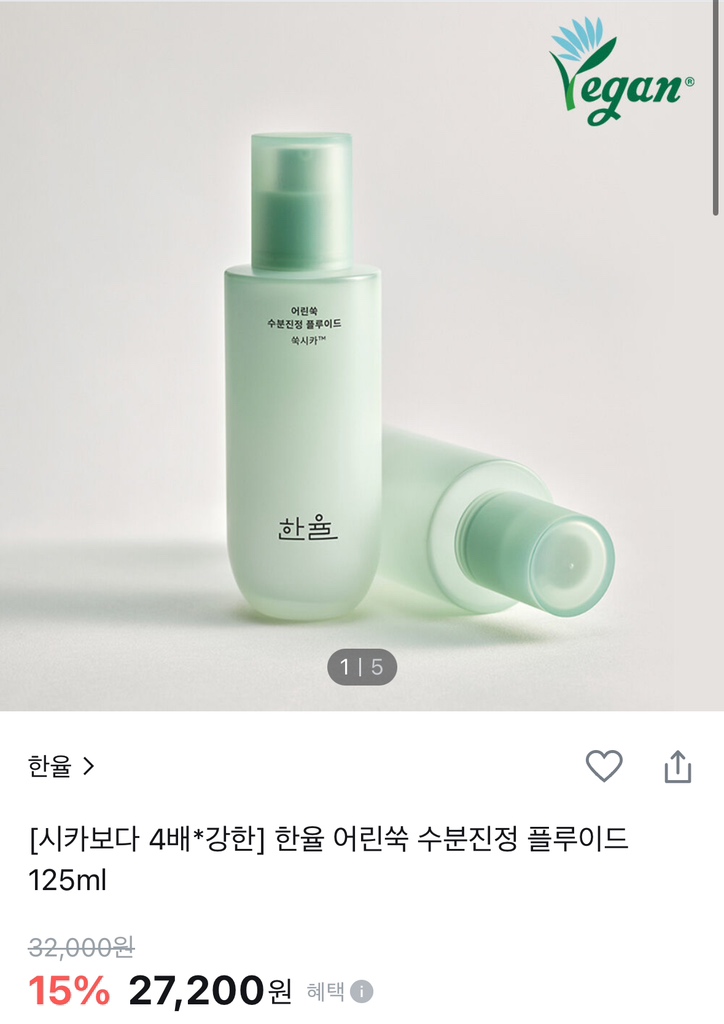Add product to wishlist with the heart icon

pyautogui.click(x=604, y=766)
